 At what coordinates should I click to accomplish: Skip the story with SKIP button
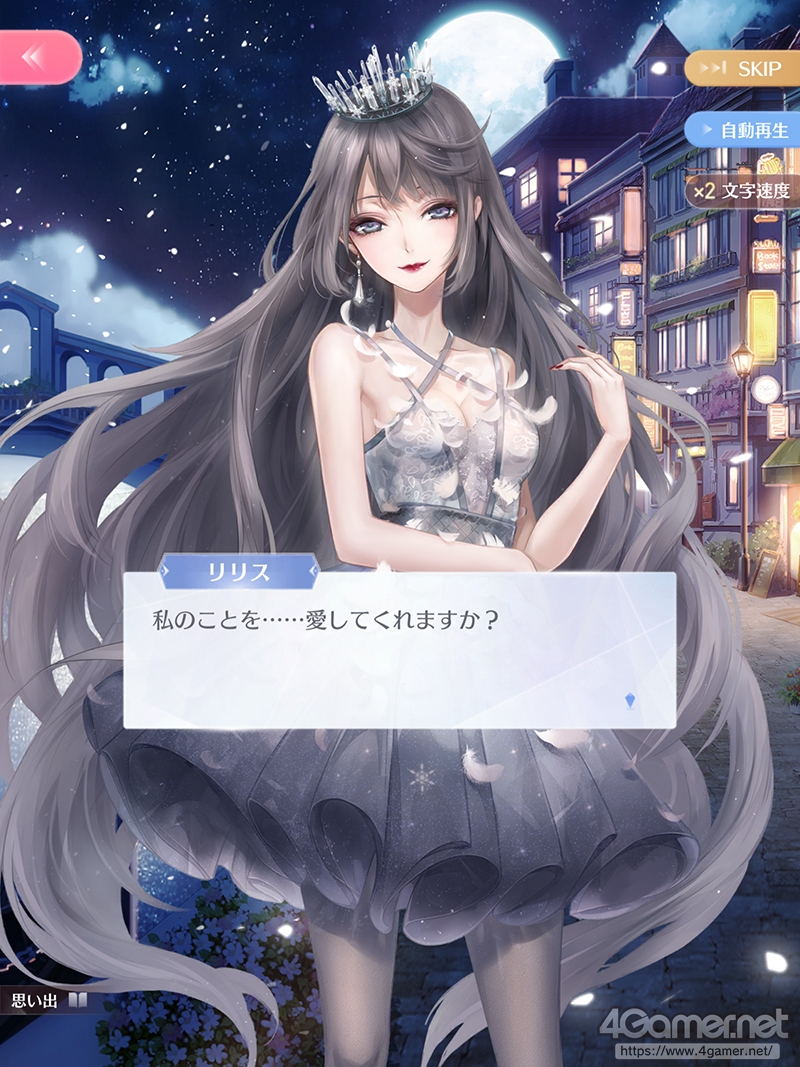click(742, 69)
